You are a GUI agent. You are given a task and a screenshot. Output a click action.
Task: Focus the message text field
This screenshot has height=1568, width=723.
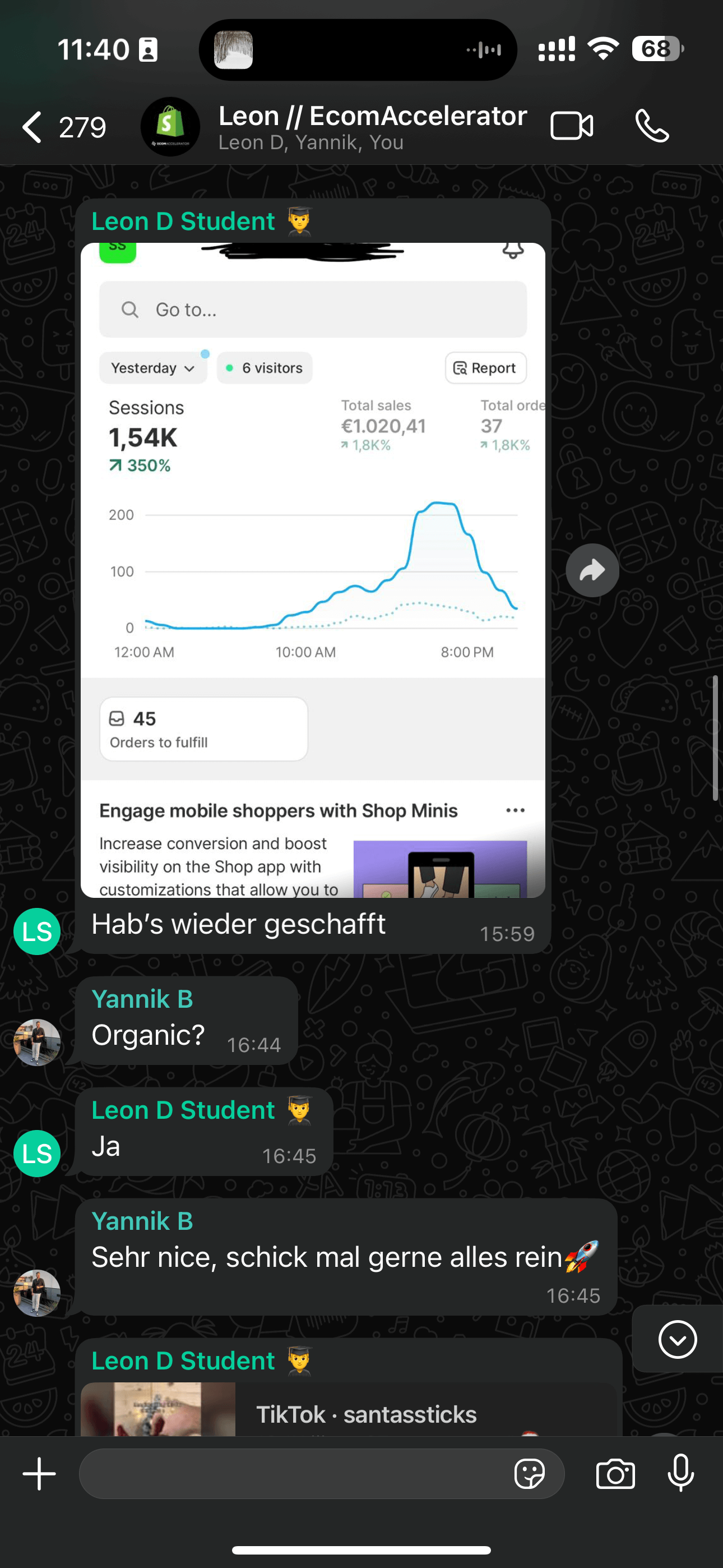click(292, 1474)
